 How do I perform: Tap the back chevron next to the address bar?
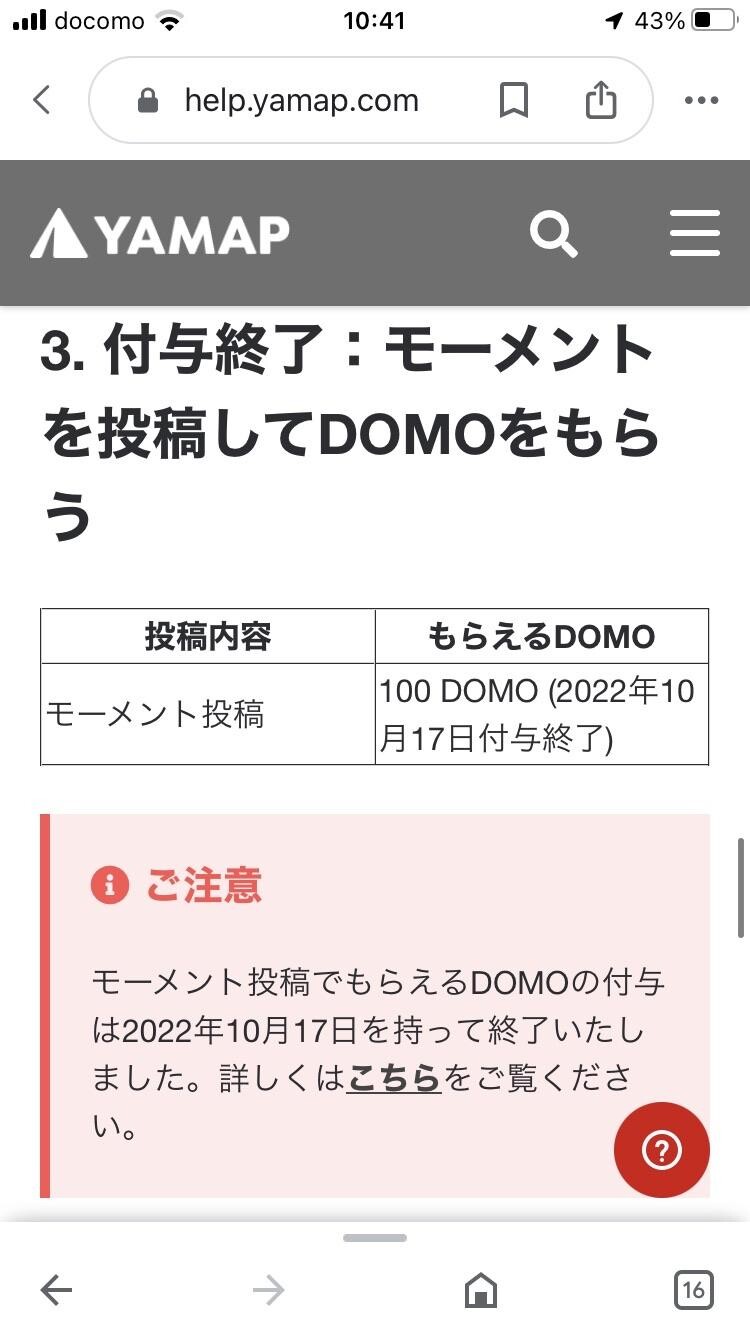(x=41, y=100)
